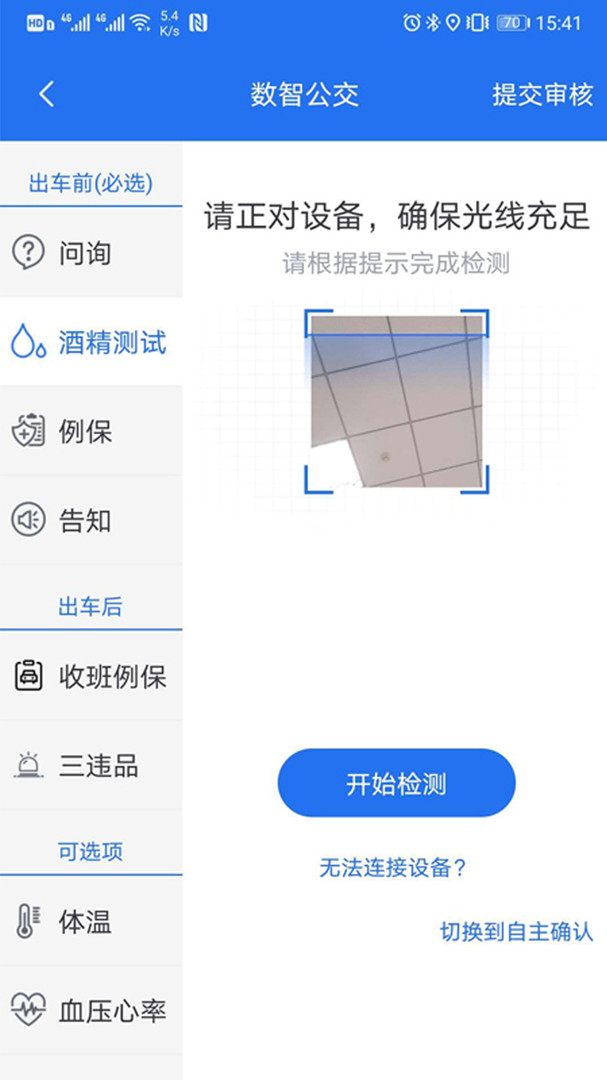Go back using the top-left arrow
607x1080 pixels.
46,94
